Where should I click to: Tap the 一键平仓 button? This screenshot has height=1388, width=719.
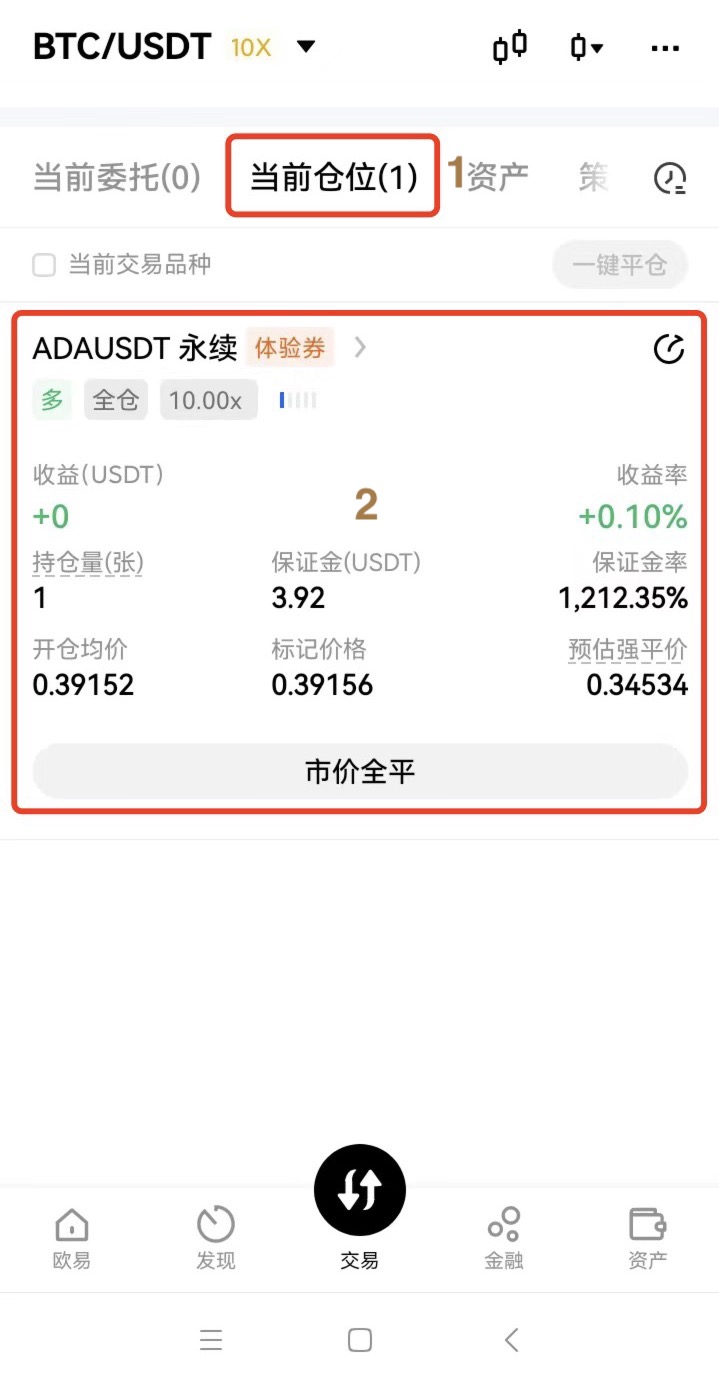click(619, 265)
